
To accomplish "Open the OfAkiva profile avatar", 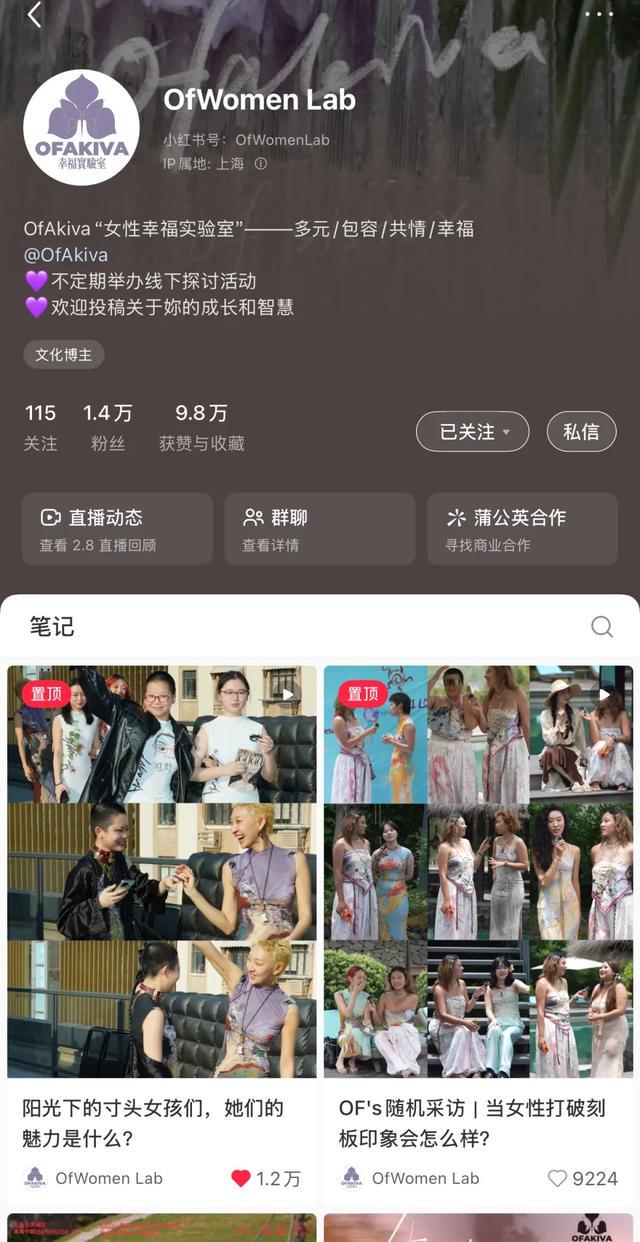I will coord(81,128).
